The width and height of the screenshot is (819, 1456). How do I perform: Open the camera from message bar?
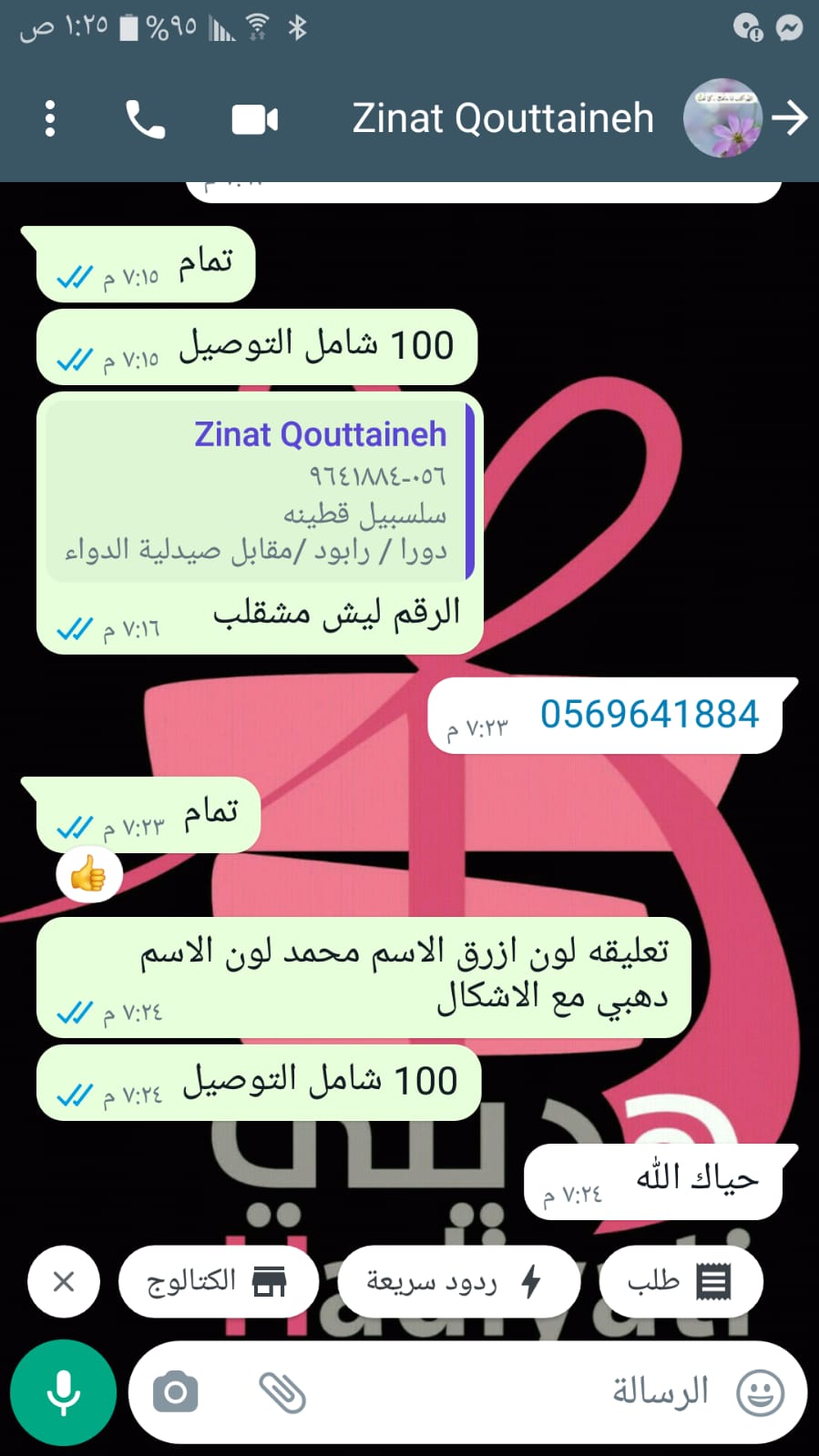tap(176, 1392)
